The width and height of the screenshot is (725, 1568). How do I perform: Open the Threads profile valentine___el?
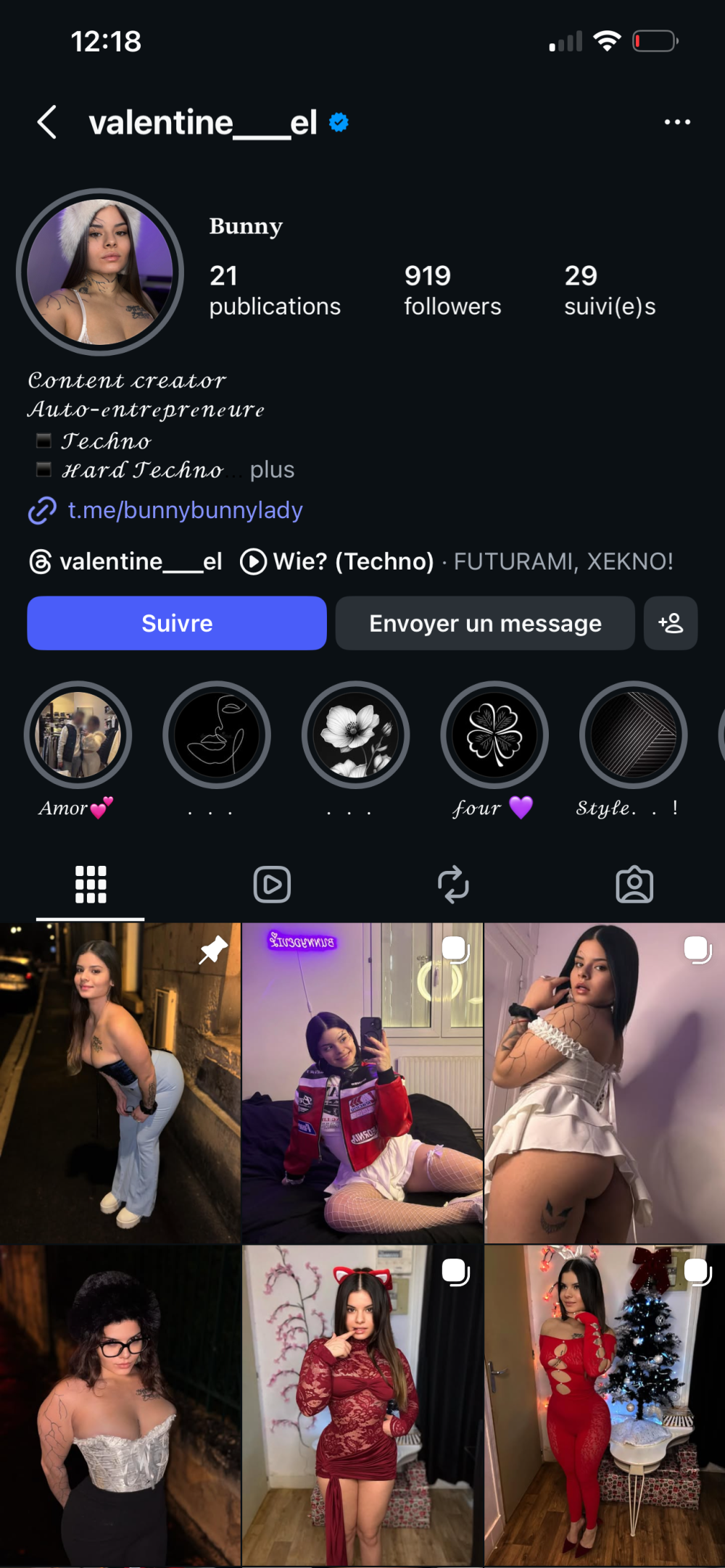pos(126,562)
